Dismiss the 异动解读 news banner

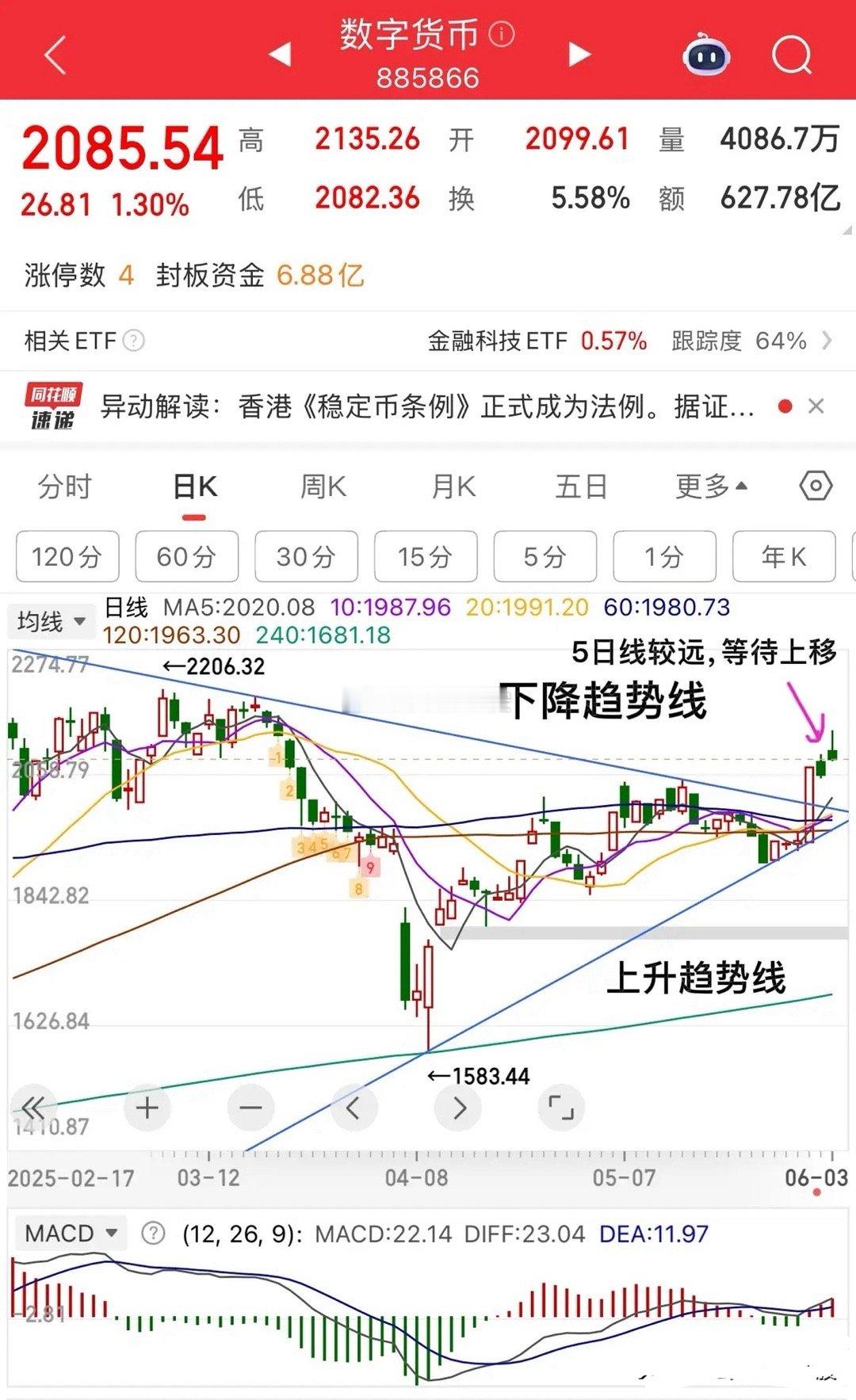pos(816,406)
